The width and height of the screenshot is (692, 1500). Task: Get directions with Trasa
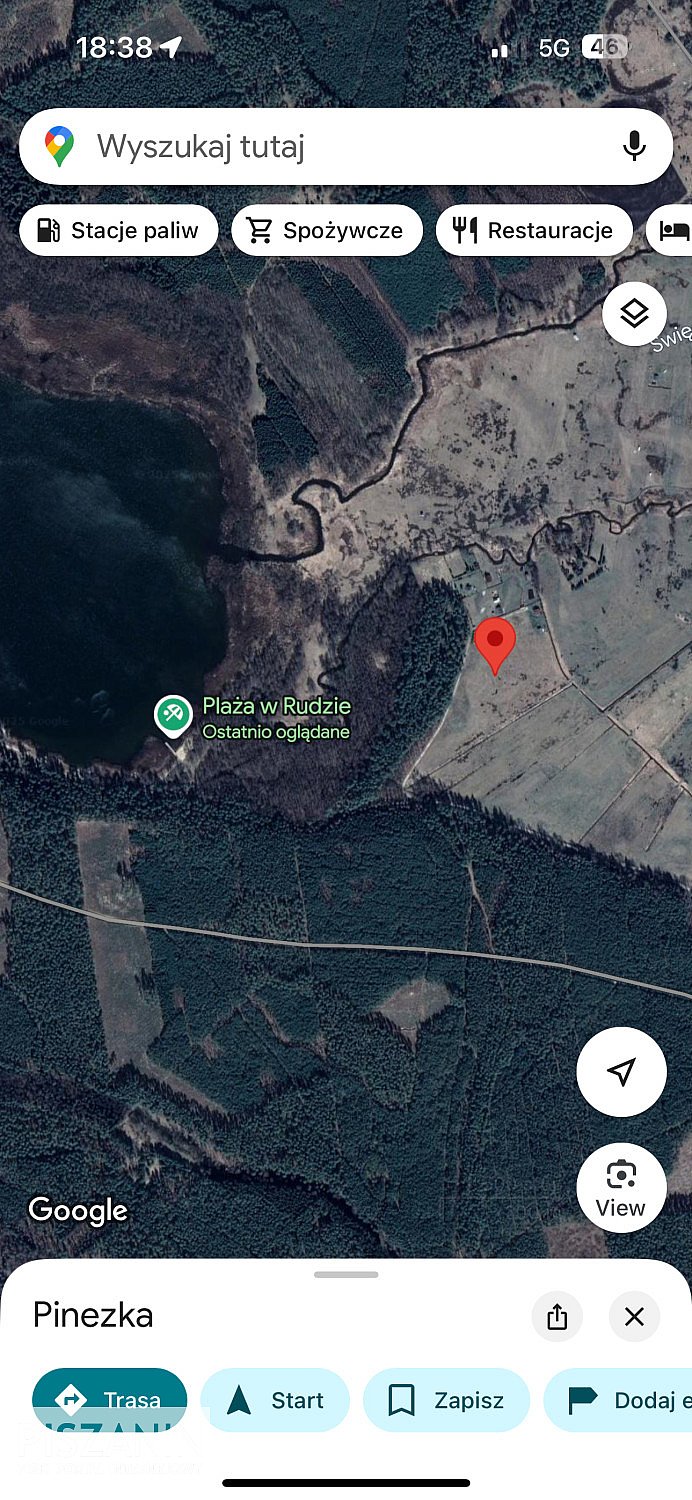pyautogui.click(x=110, y=1400)
